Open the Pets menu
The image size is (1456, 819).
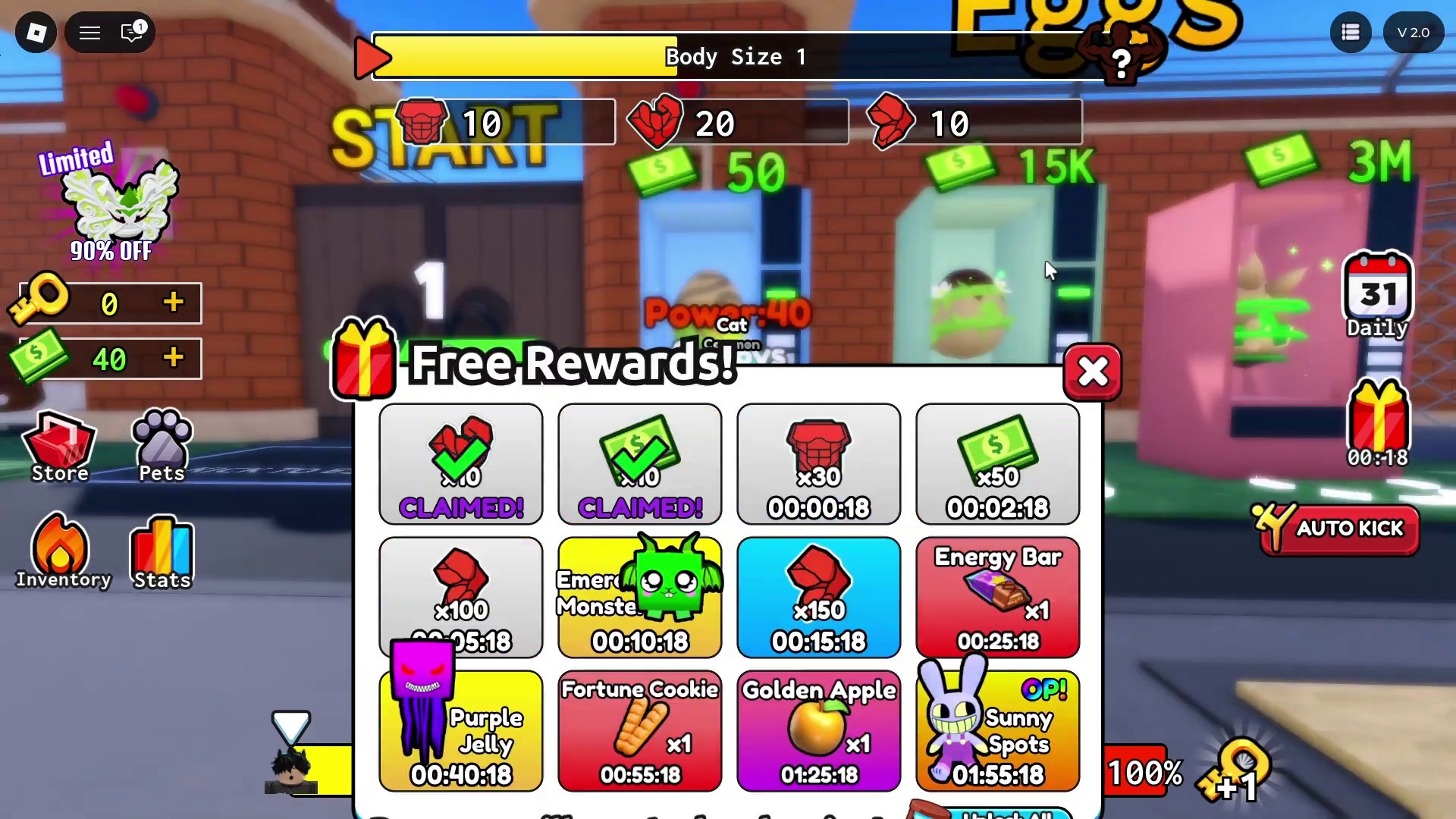click(x=162, y=447)
